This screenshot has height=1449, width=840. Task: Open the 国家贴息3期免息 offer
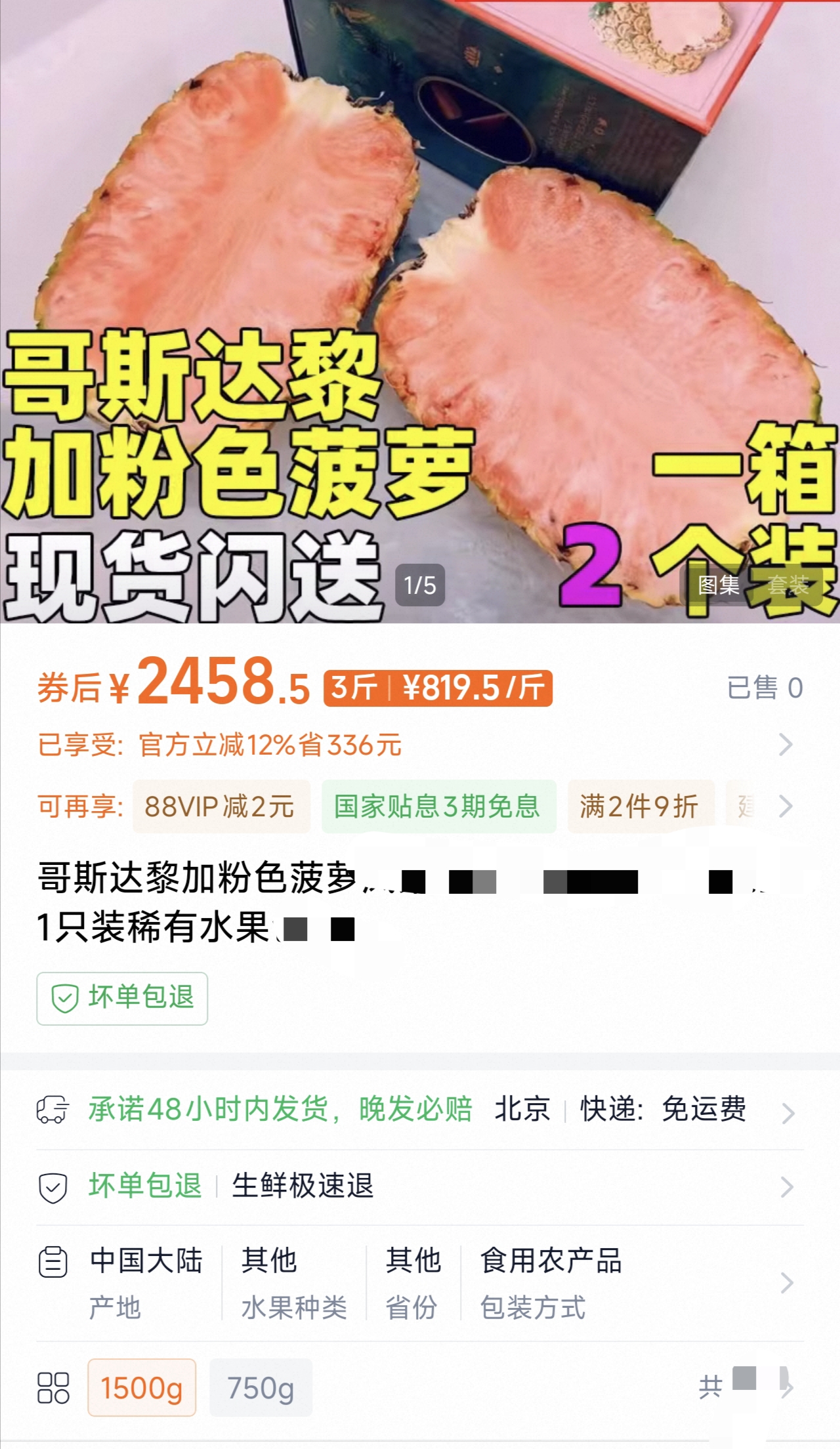[438, 807]
